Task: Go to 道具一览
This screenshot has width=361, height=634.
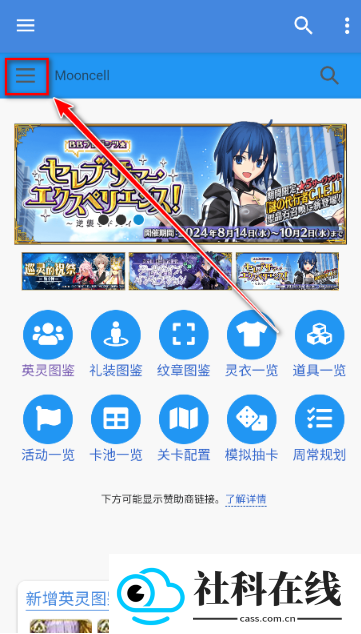Action: 319,344
